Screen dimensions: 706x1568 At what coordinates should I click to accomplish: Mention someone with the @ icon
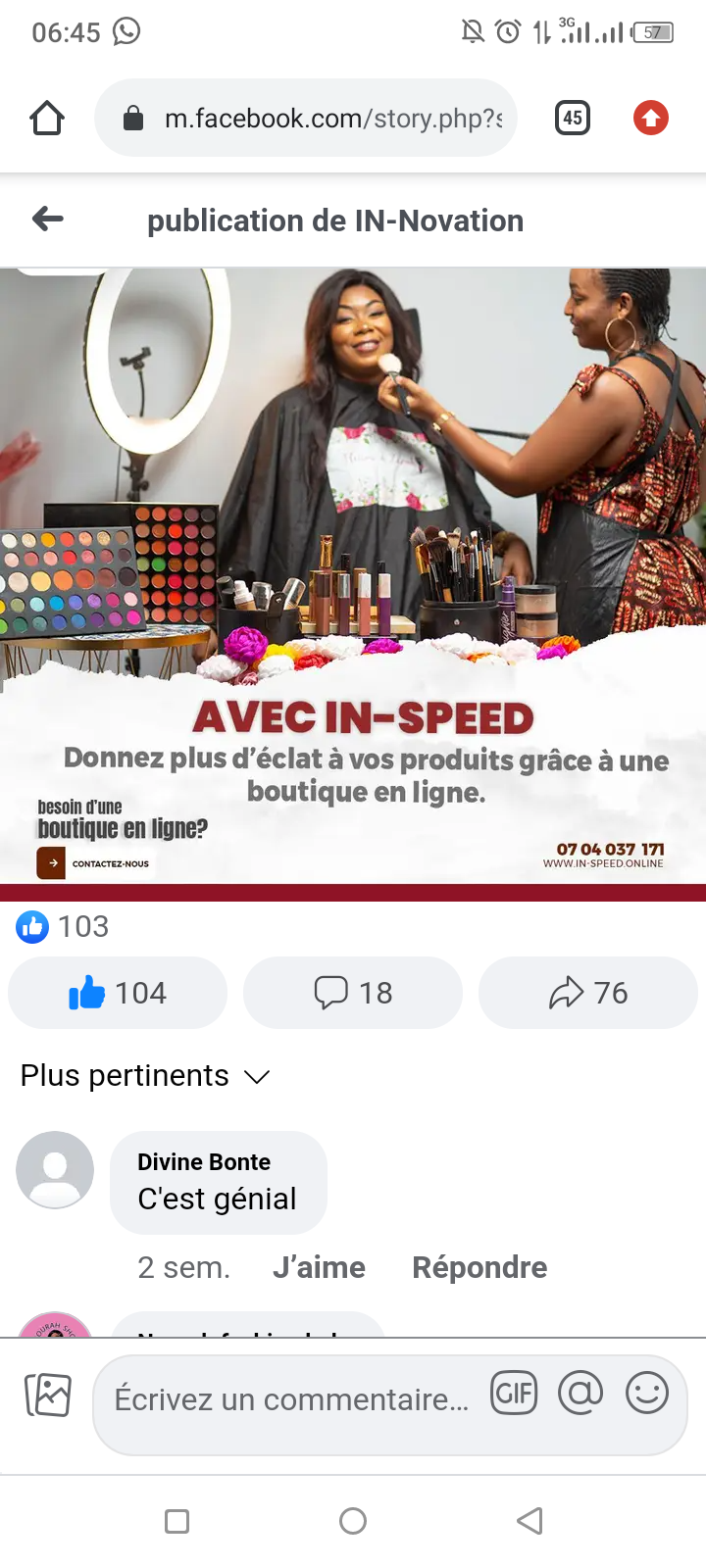point(580,1393)
